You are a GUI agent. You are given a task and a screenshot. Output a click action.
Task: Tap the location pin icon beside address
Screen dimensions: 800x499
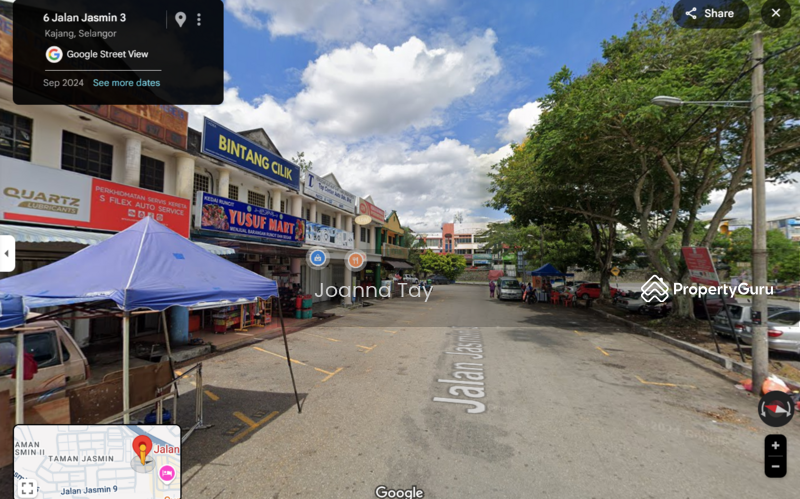[180, 19]
